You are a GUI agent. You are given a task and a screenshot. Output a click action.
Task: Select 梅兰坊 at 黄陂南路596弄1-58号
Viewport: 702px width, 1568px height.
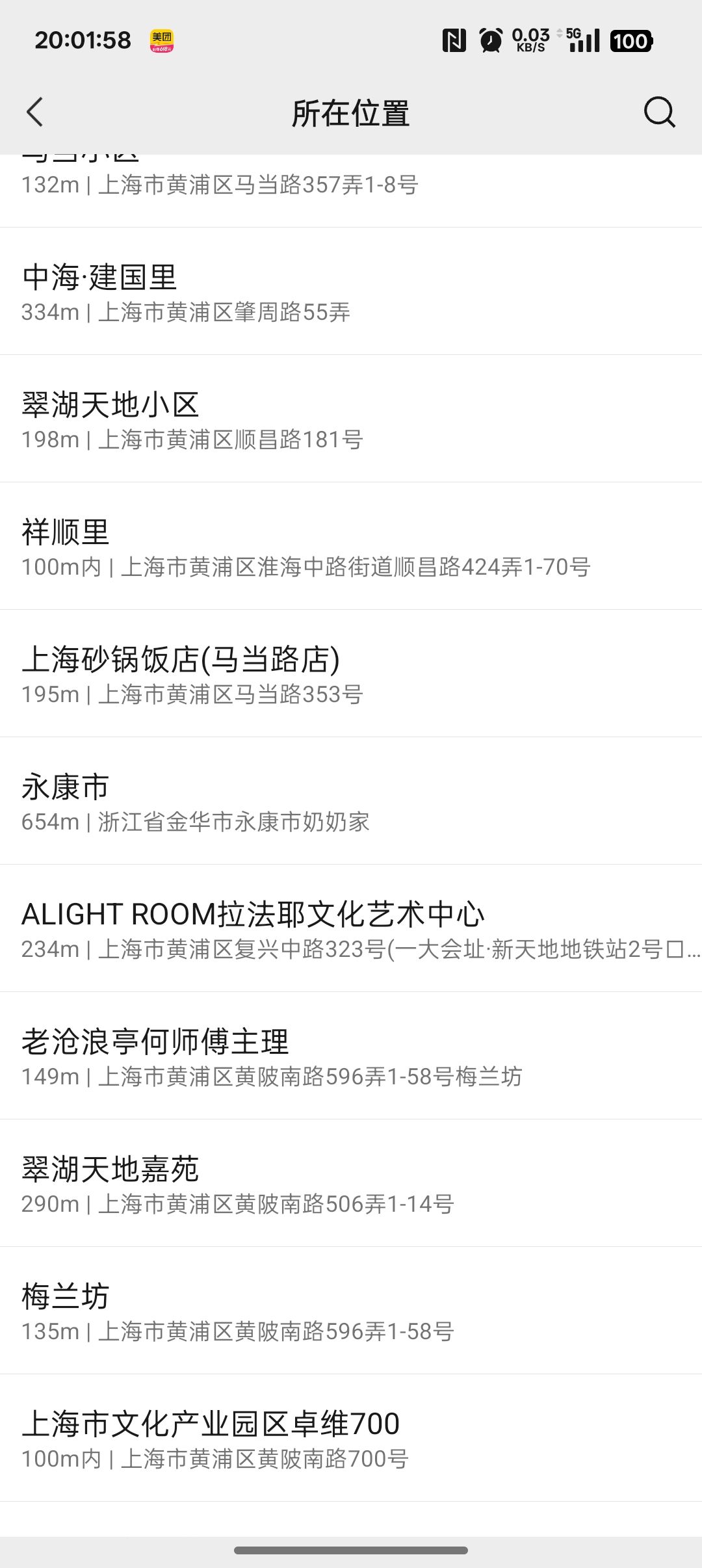[351, 1311]
